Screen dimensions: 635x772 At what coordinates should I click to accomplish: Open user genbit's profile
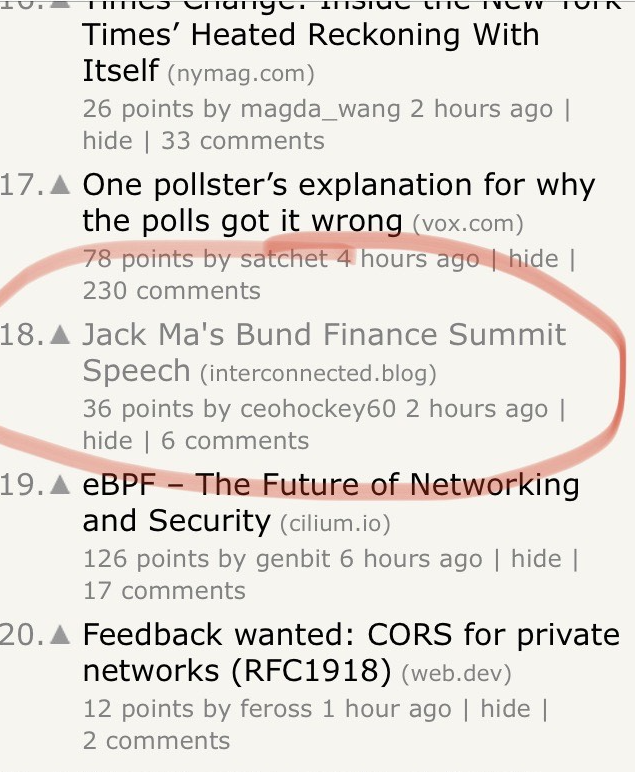pyautogui.click(x=293, y=560)
